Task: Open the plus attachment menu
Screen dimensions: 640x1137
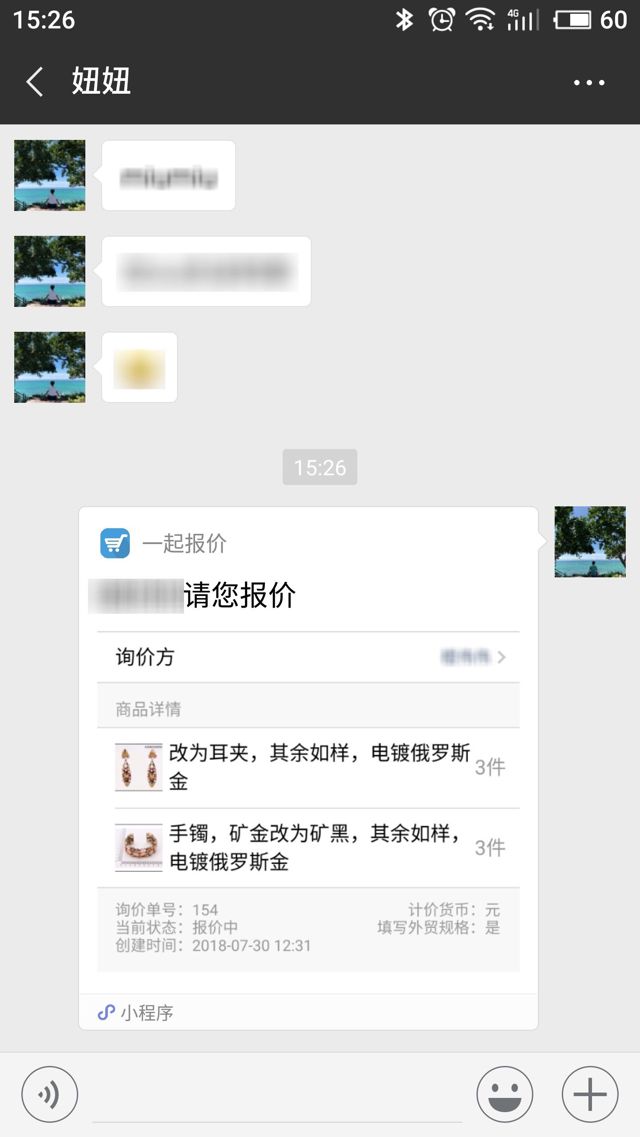Action: pyautogui.click(x=590, y=1095)
